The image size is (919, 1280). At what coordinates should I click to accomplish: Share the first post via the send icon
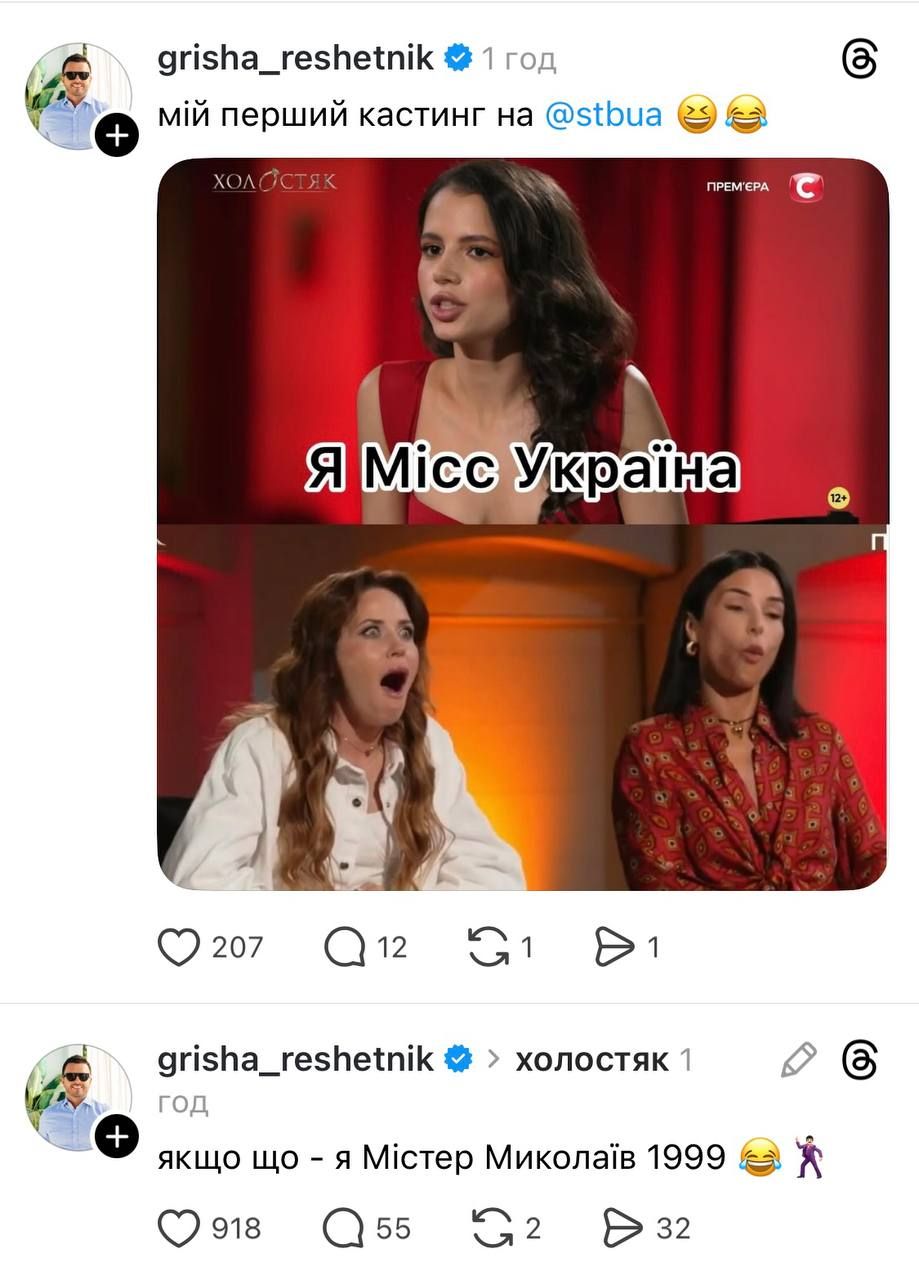pos(616,946)
